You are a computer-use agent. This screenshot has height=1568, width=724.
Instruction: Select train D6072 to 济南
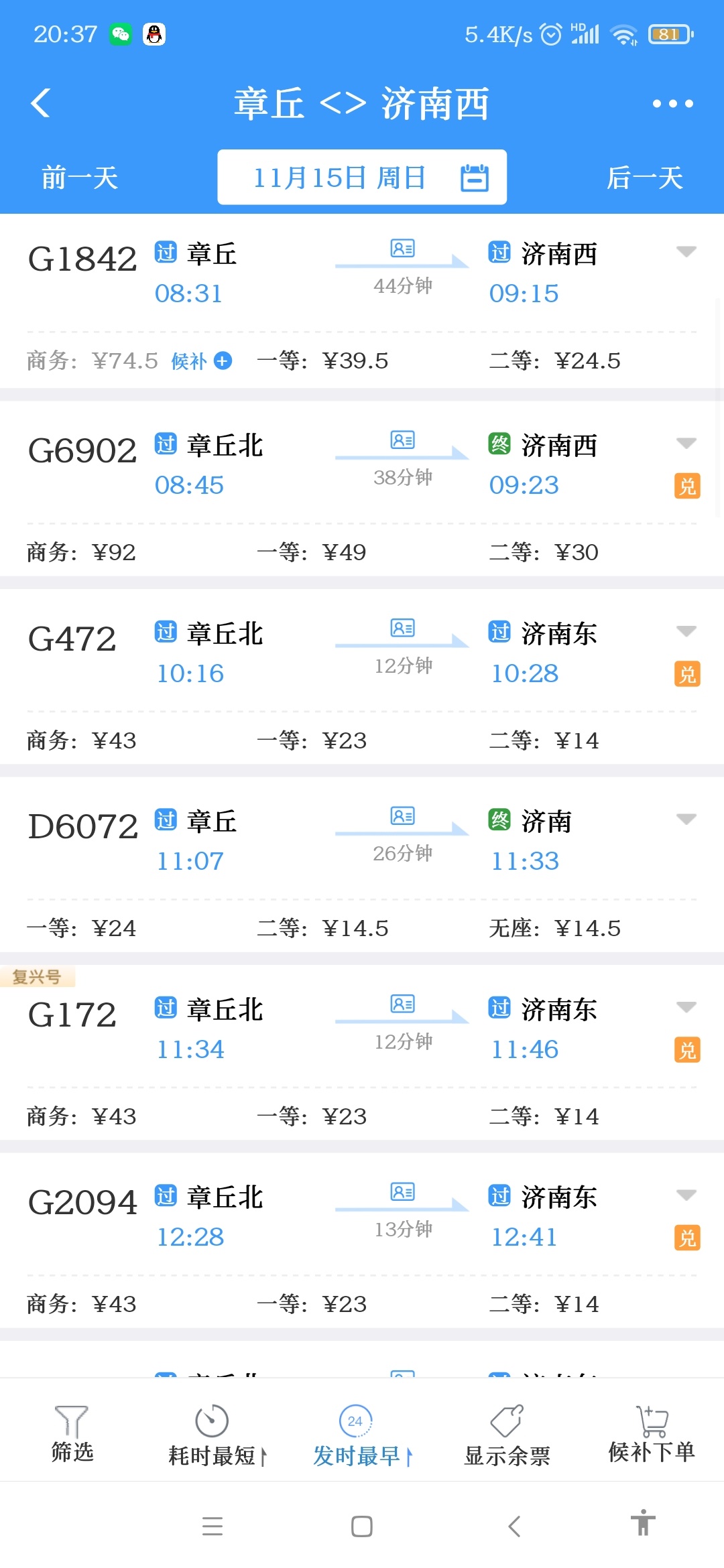click(82, 827)
